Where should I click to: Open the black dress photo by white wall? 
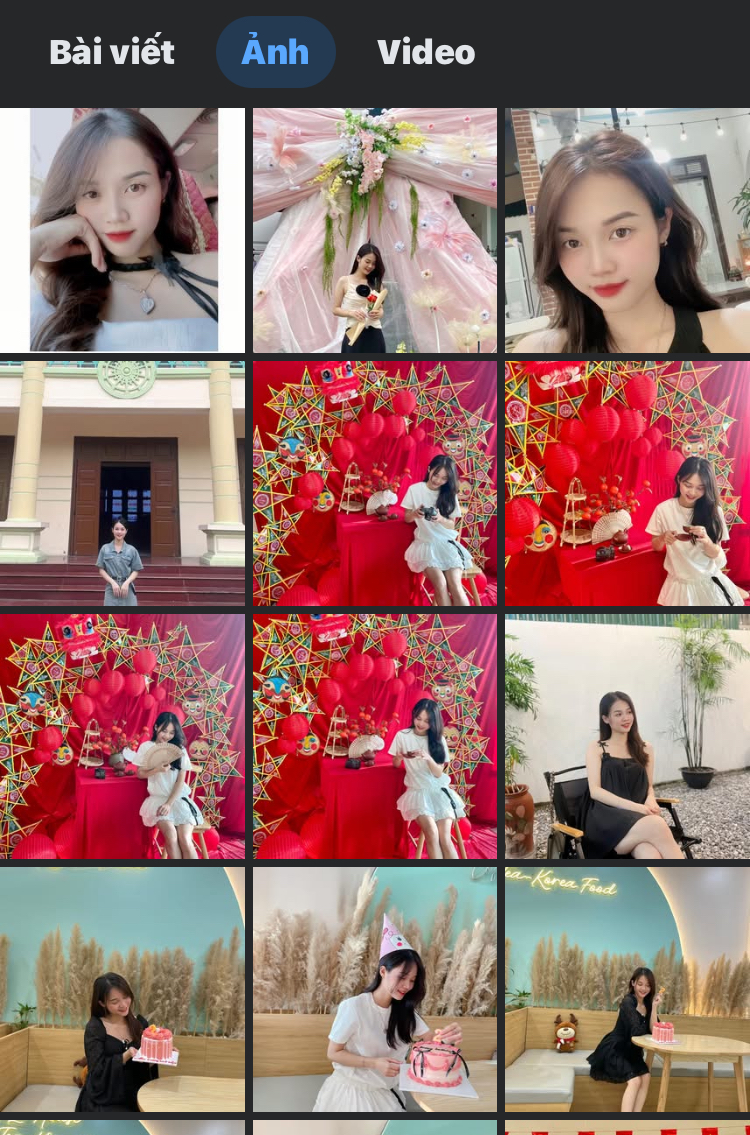[627, 737]
